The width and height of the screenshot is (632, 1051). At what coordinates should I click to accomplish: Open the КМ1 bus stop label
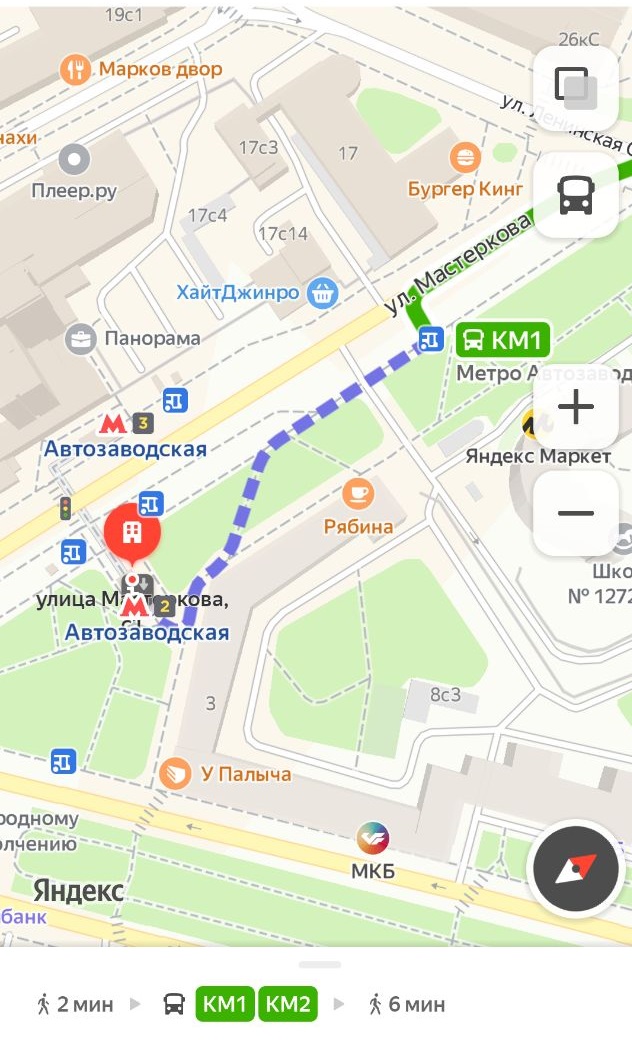point(503,340)
